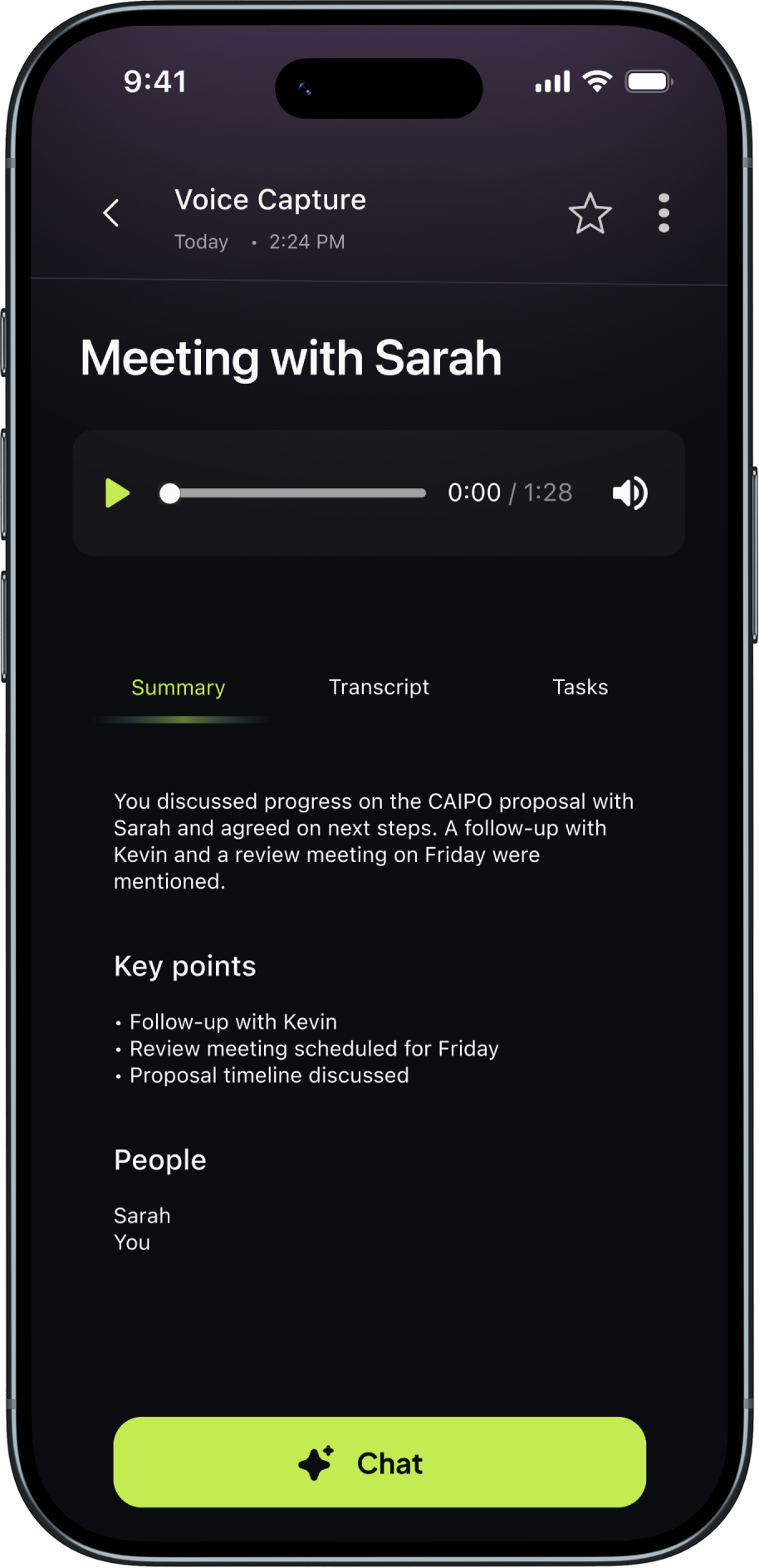Open the AI Chat button
This screenshot has width=759, height=1568.
(379, 1463)
